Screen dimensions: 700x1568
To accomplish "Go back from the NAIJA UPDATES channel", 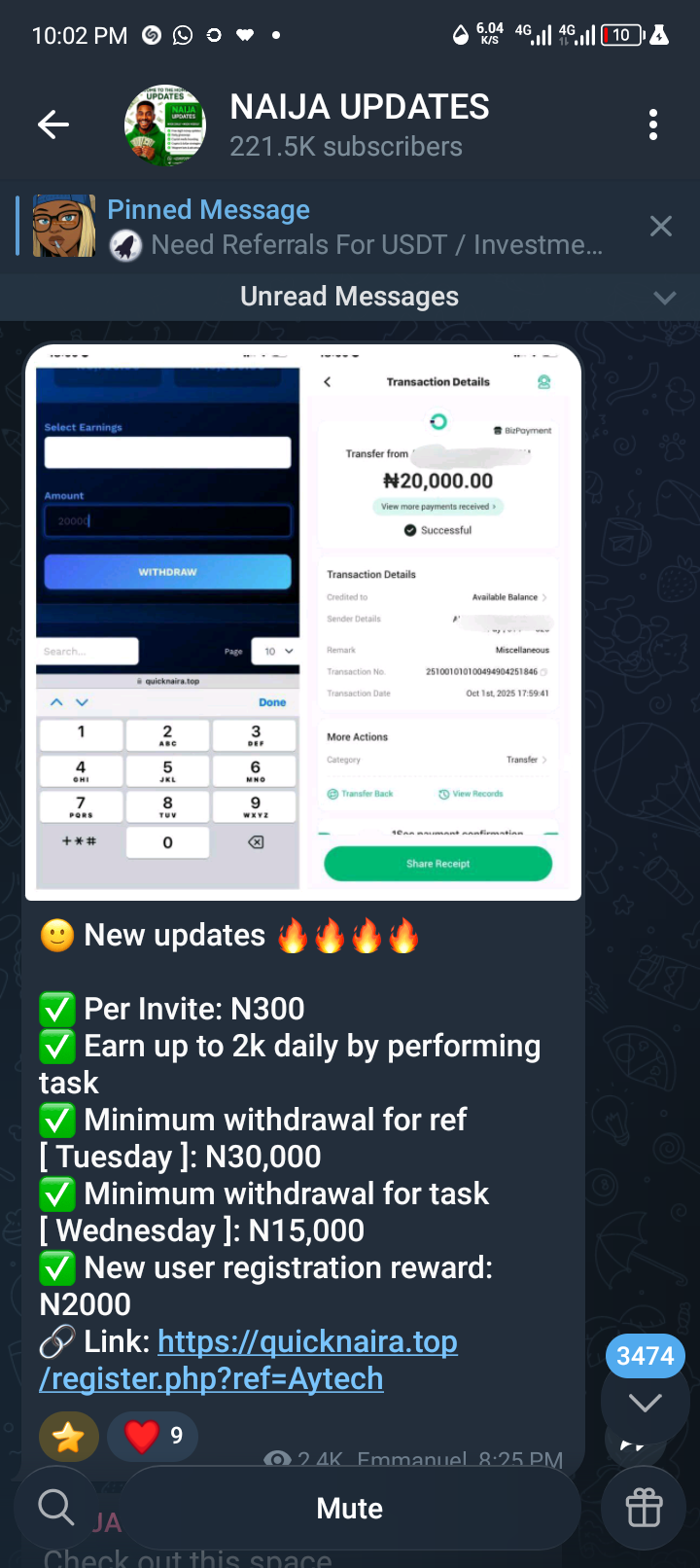I will [x=53, y=125].
